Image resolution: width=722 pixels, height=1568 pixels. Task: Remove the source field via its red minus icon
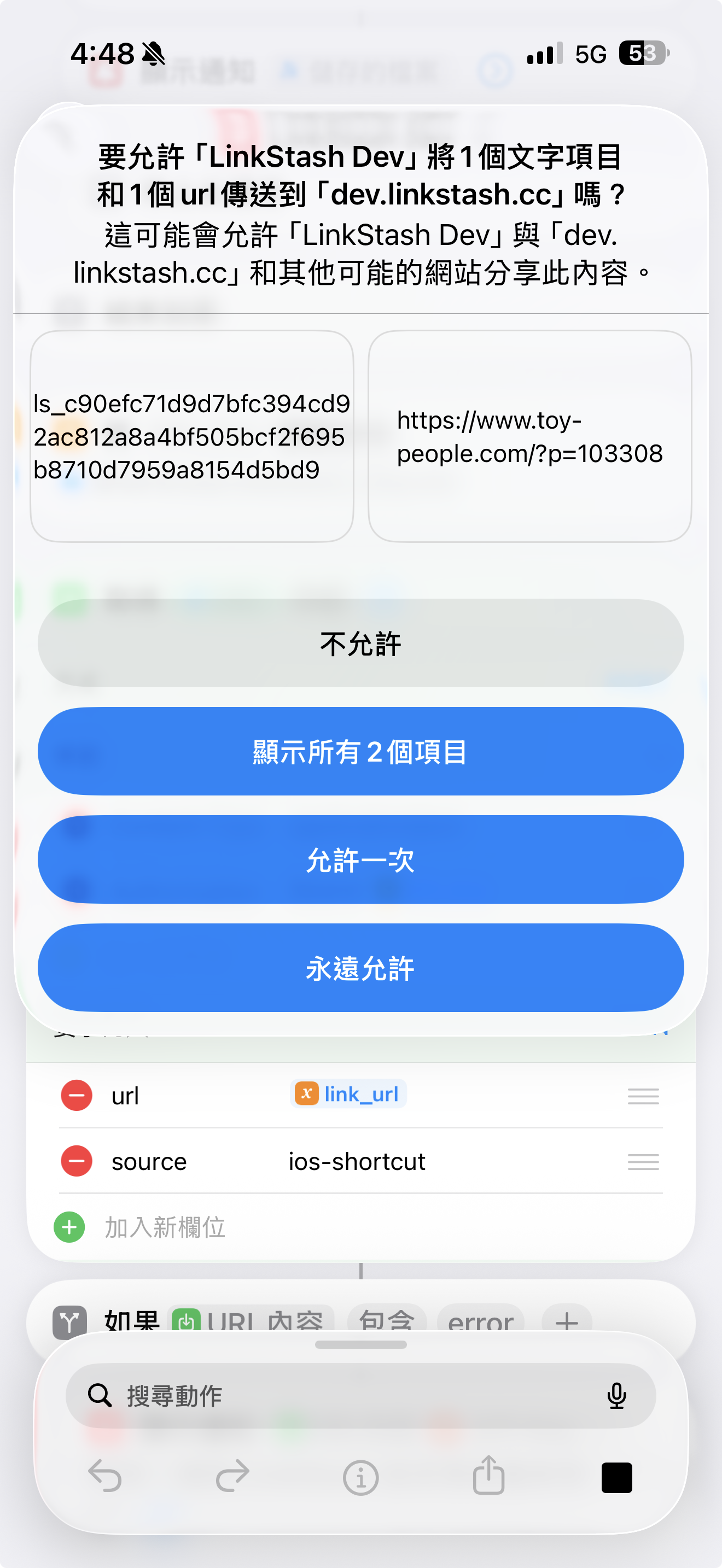77,1161
